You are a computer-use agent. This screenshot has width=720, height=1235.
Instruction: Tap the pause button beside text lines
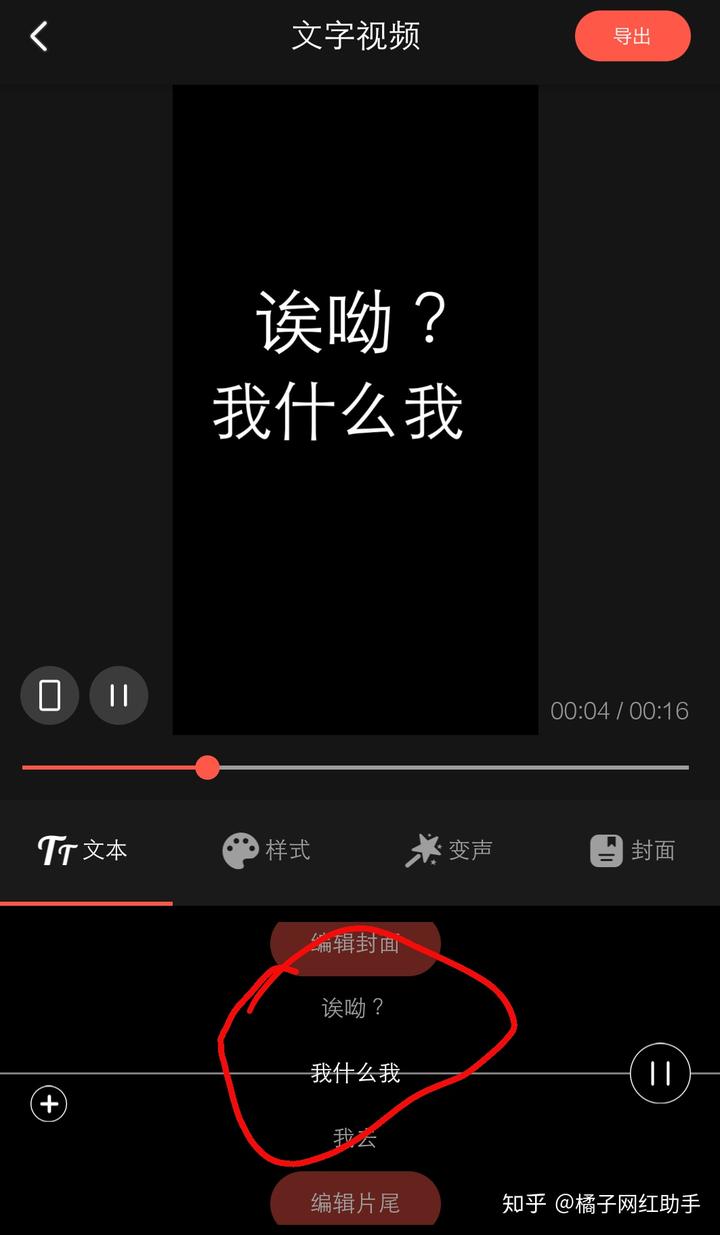click(660, 1073)
